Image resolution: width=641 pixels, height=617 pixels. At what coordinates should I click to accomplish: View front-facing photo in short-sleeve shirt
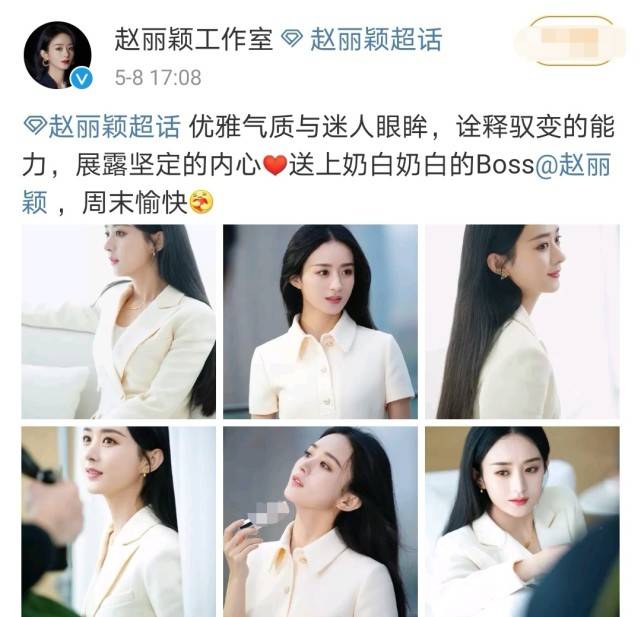point(320,320)
